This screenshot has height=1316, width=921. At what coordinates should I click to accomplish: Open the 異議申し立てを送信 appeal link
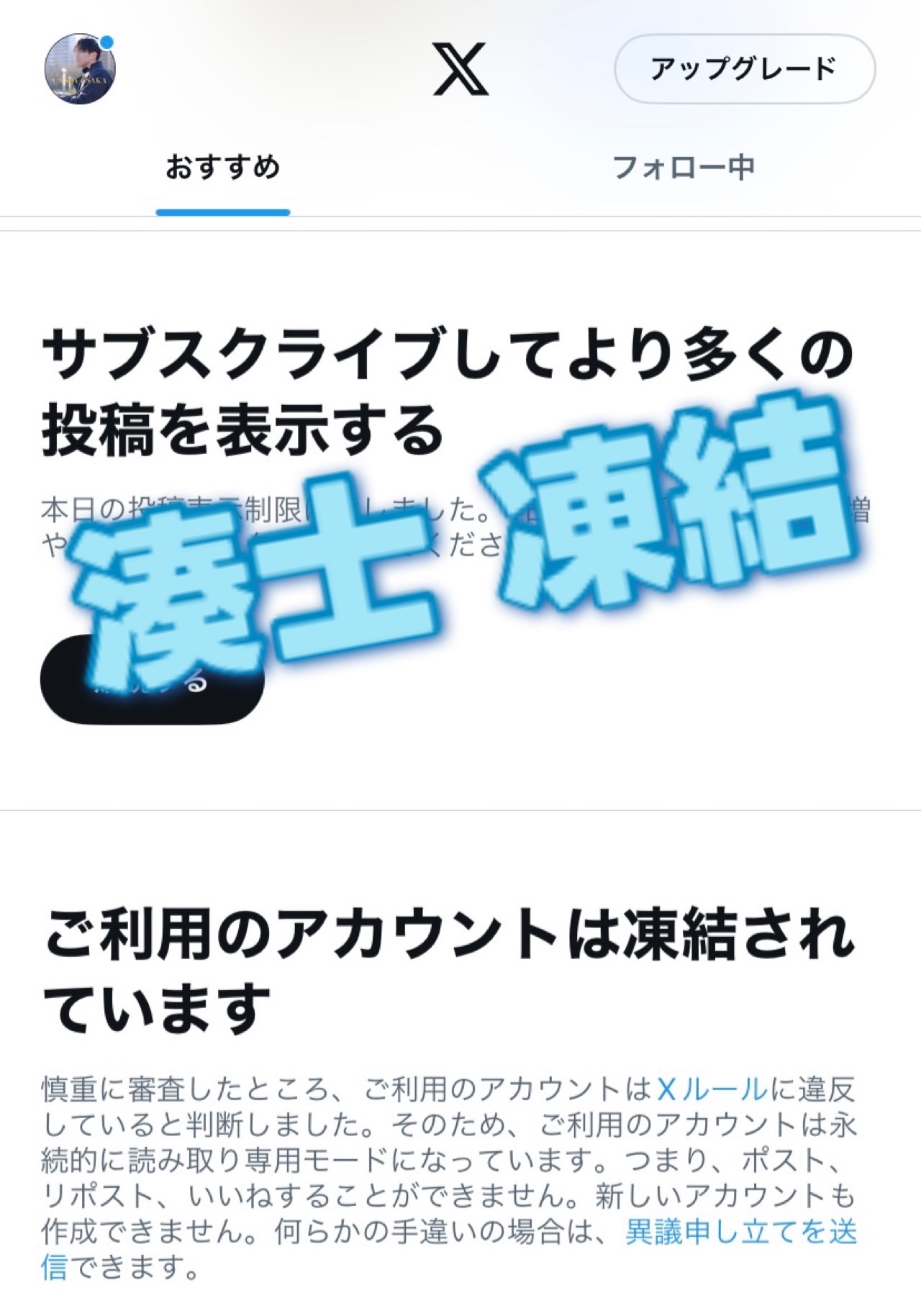[x=740, y=1232]
